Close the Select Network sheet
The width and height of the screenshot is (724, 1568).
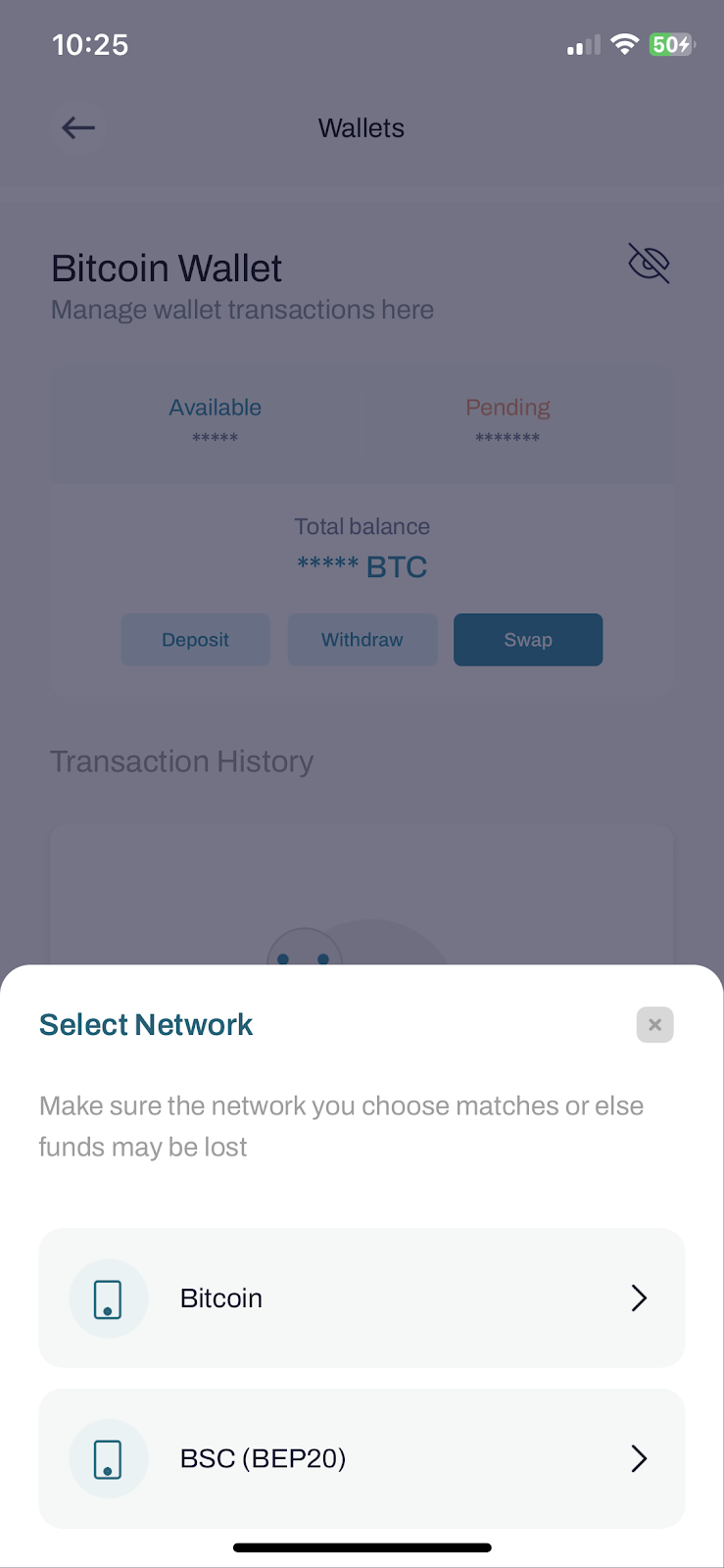tap(654, 1025)
